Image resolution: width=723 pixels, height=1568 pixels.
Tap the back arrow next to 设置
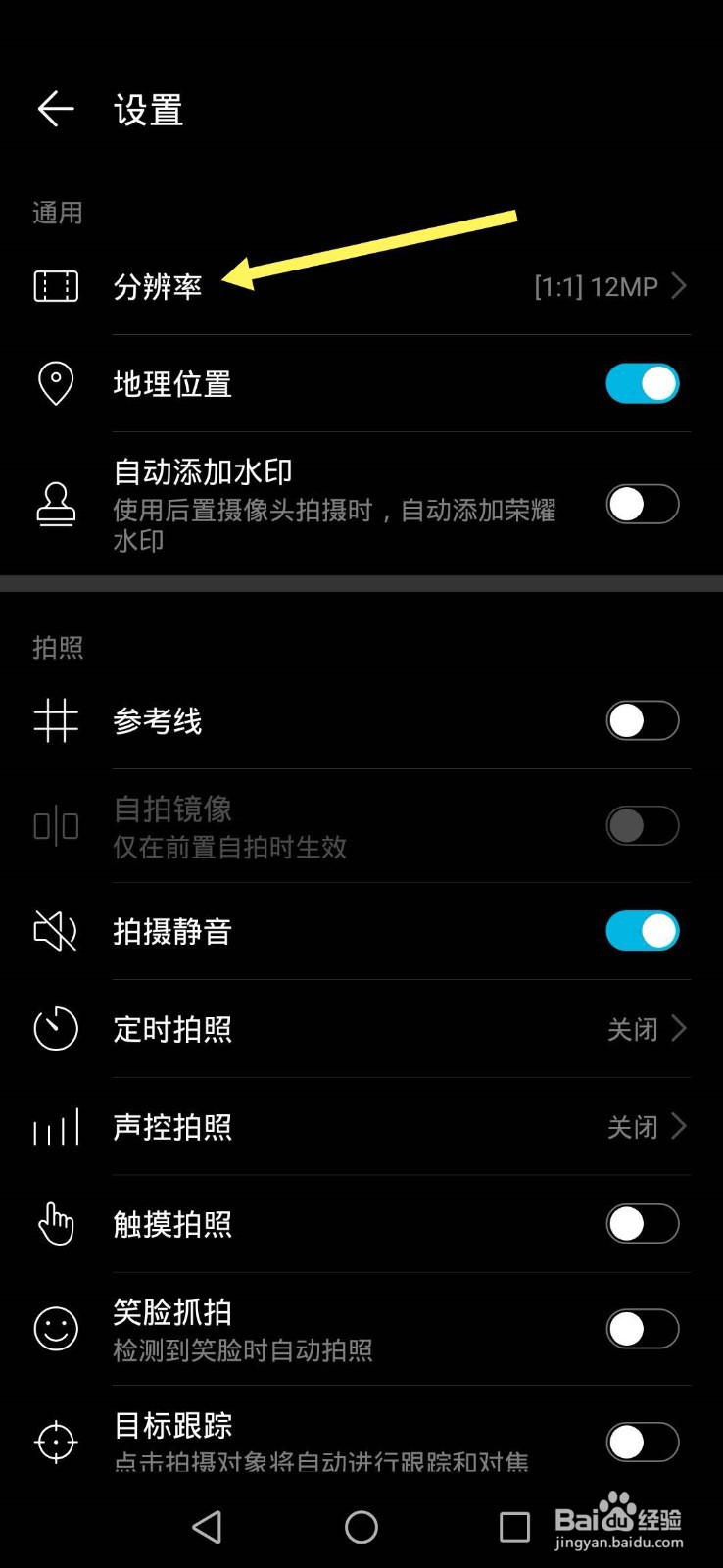(55, 109)
